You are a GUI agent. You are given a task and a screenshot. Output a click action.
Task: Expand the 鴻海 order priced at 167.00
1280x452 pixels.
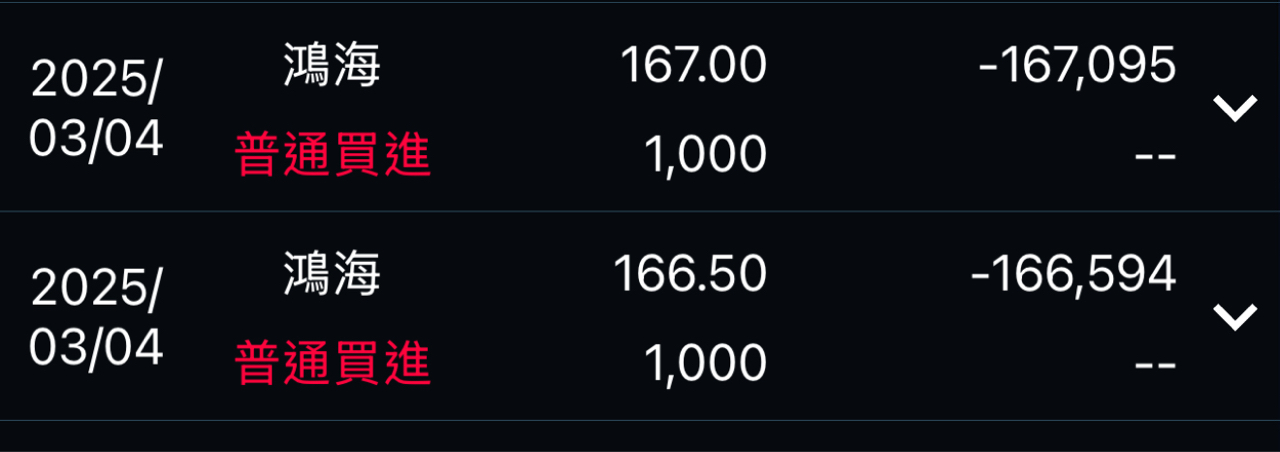(1235, 108)
